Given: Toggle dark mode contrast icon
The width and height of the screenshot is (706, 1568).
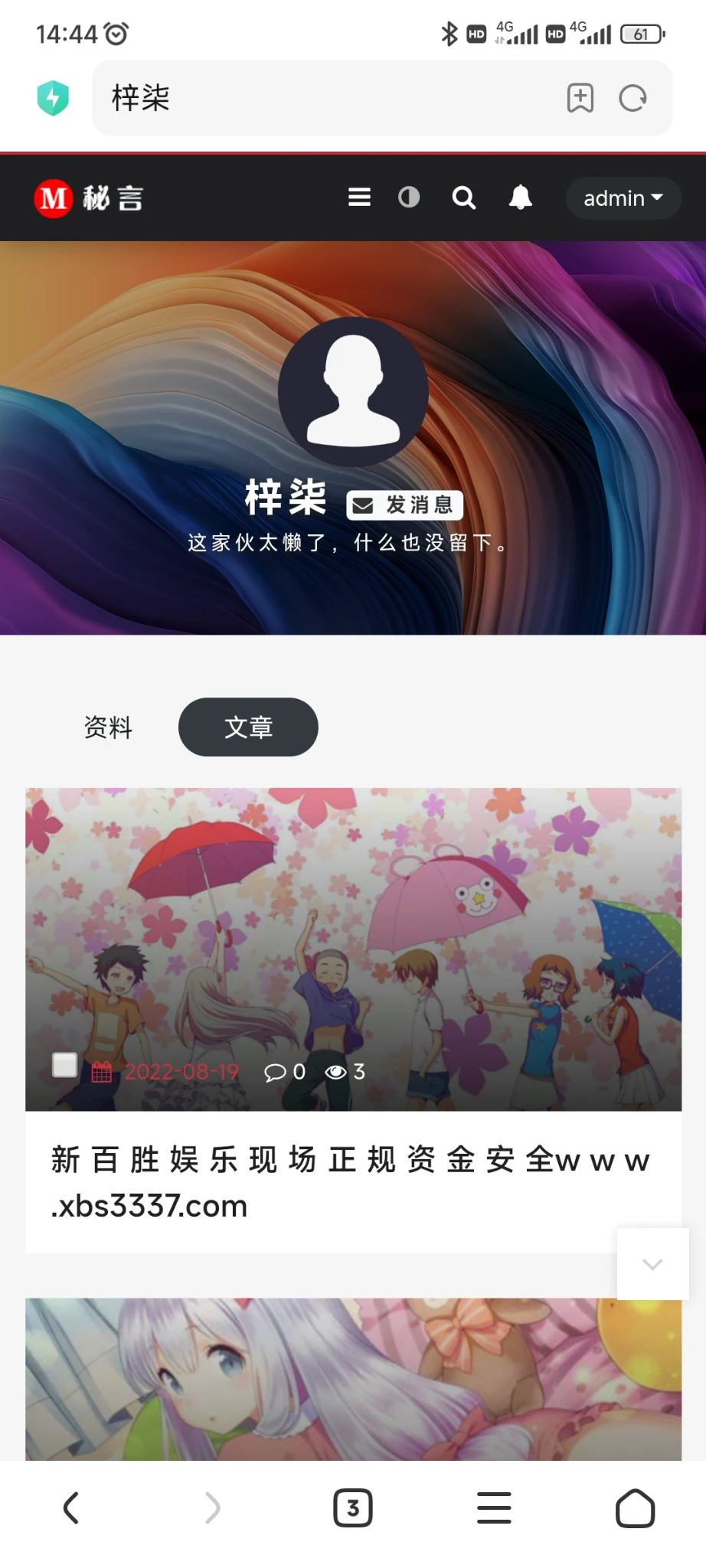Looking at the screenshot, I should click(x=409, y=198).
